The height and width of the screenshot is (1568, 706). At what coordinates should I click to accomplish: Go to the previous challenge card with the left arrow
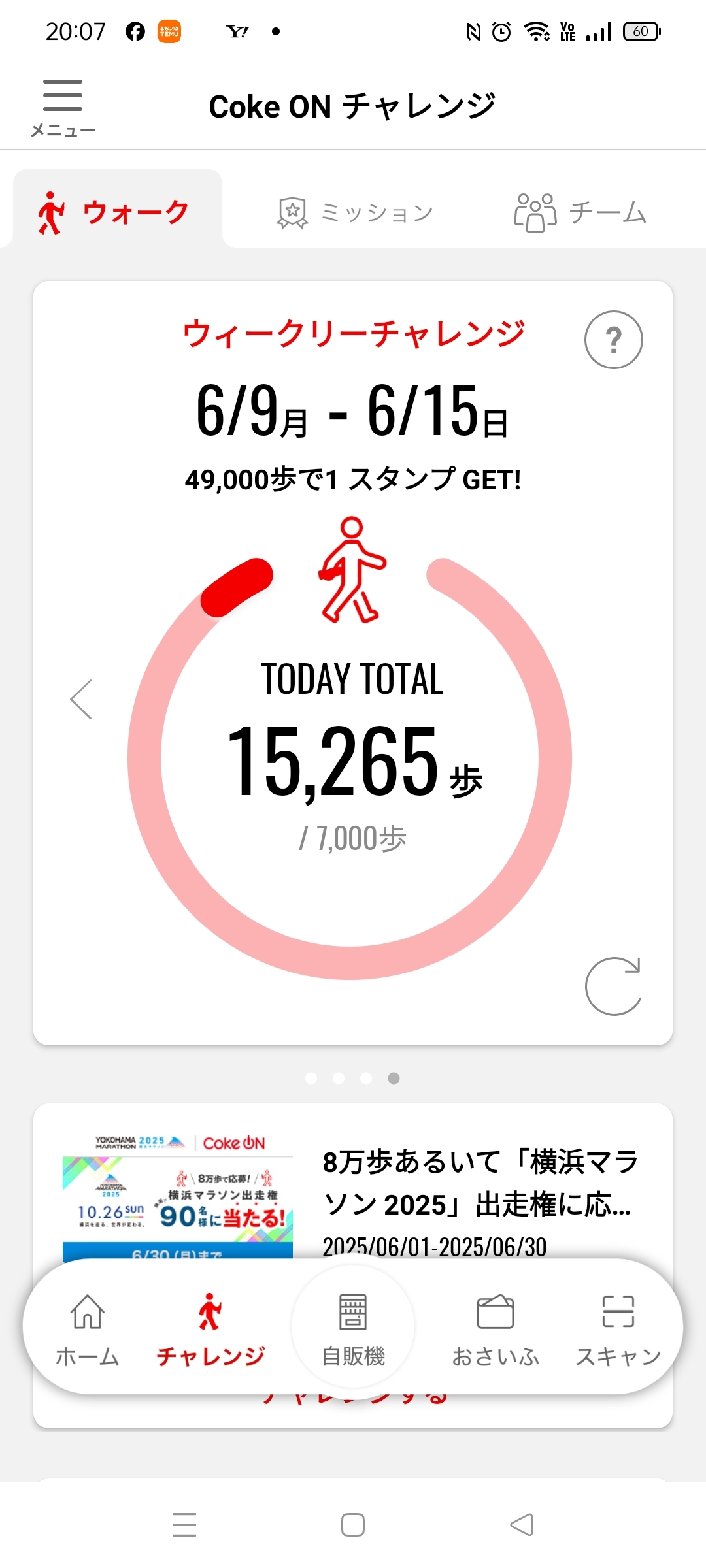82,699
